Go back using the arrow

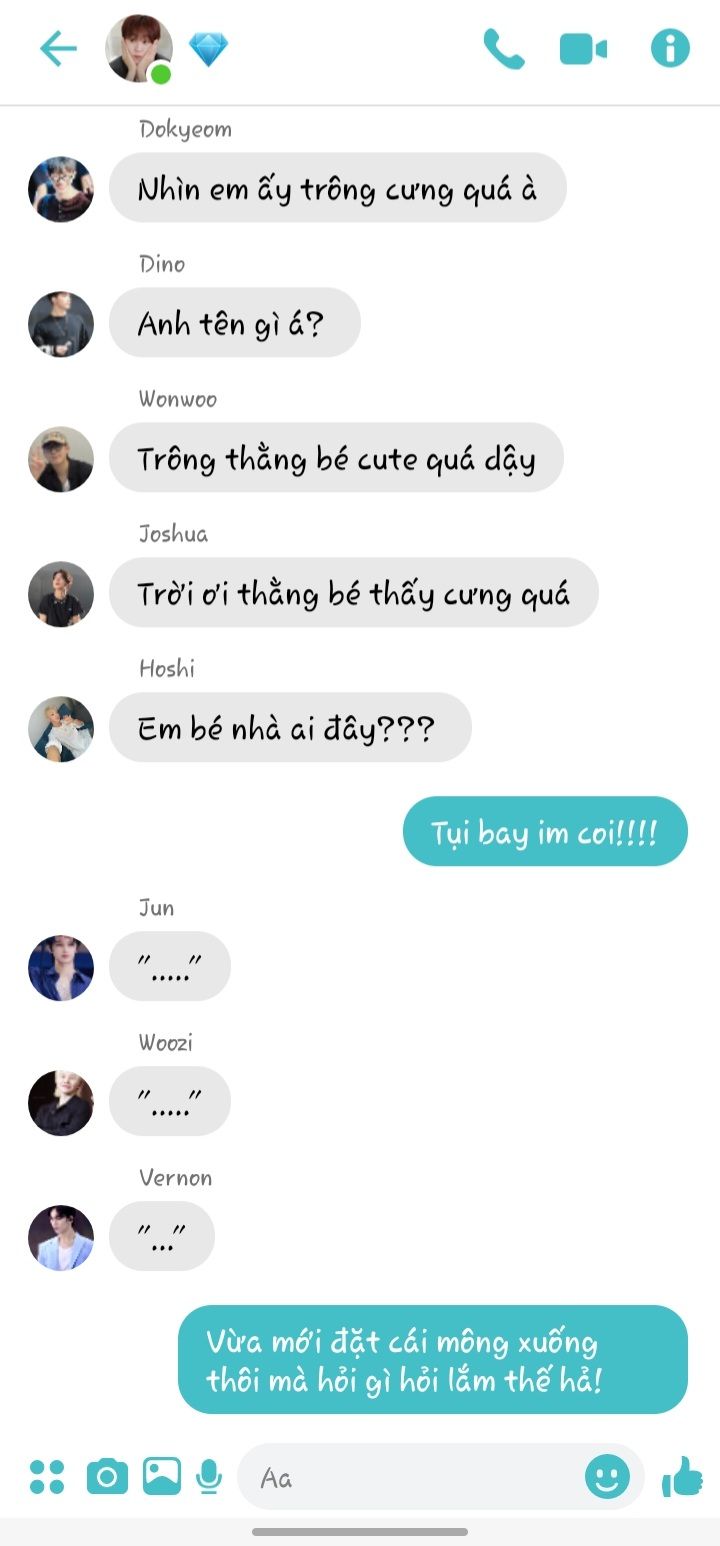click(58, 48)
